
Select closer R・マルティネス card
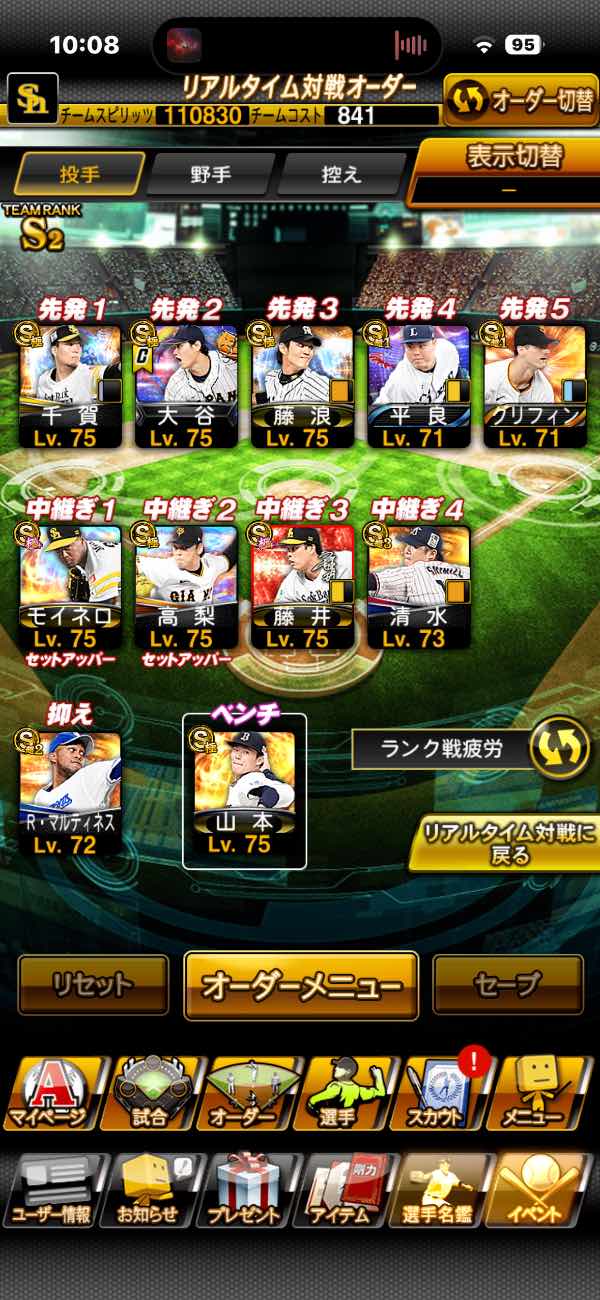(71, 792)
